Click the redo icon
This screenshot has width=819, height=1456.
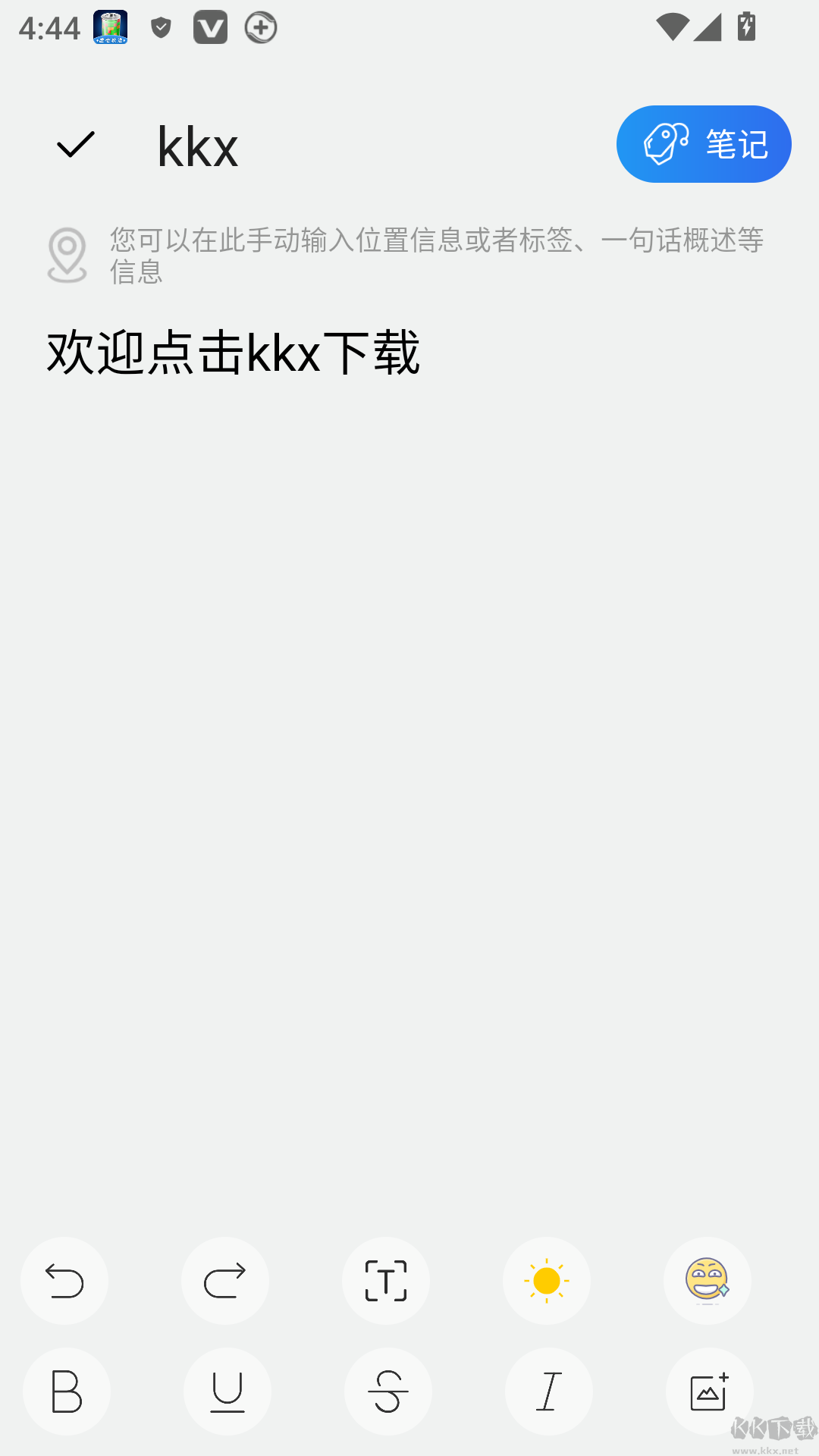click(225, 1280)
